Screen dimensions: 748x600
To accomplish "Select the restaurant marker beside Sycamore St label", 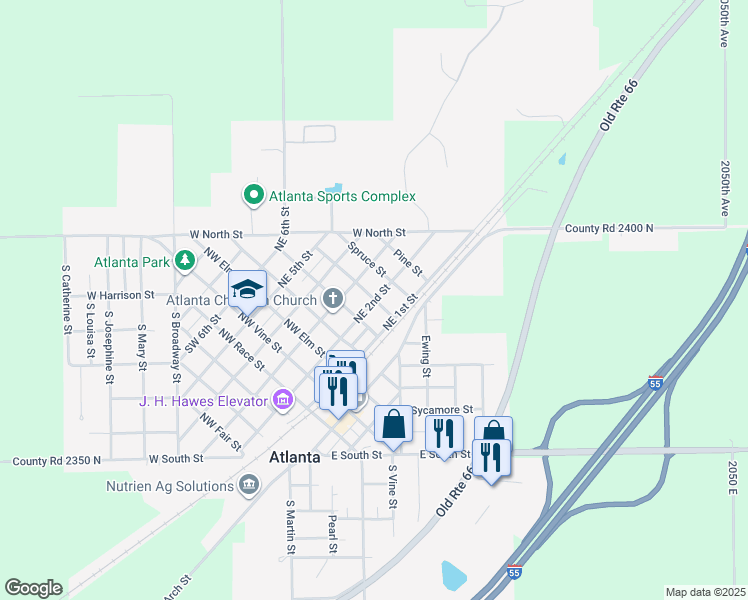I will 444,433.
